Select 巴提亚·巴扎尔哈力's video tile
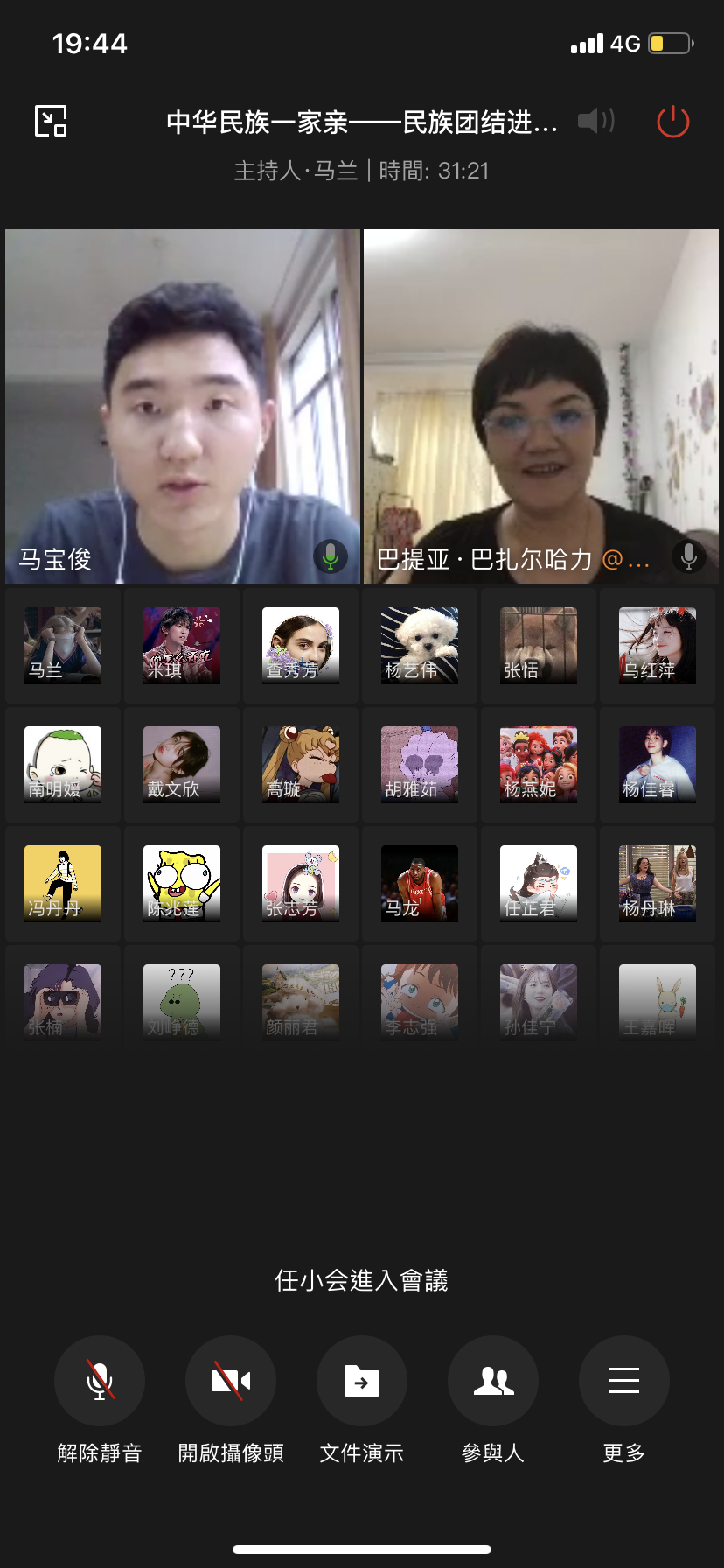 coord(540,406)
